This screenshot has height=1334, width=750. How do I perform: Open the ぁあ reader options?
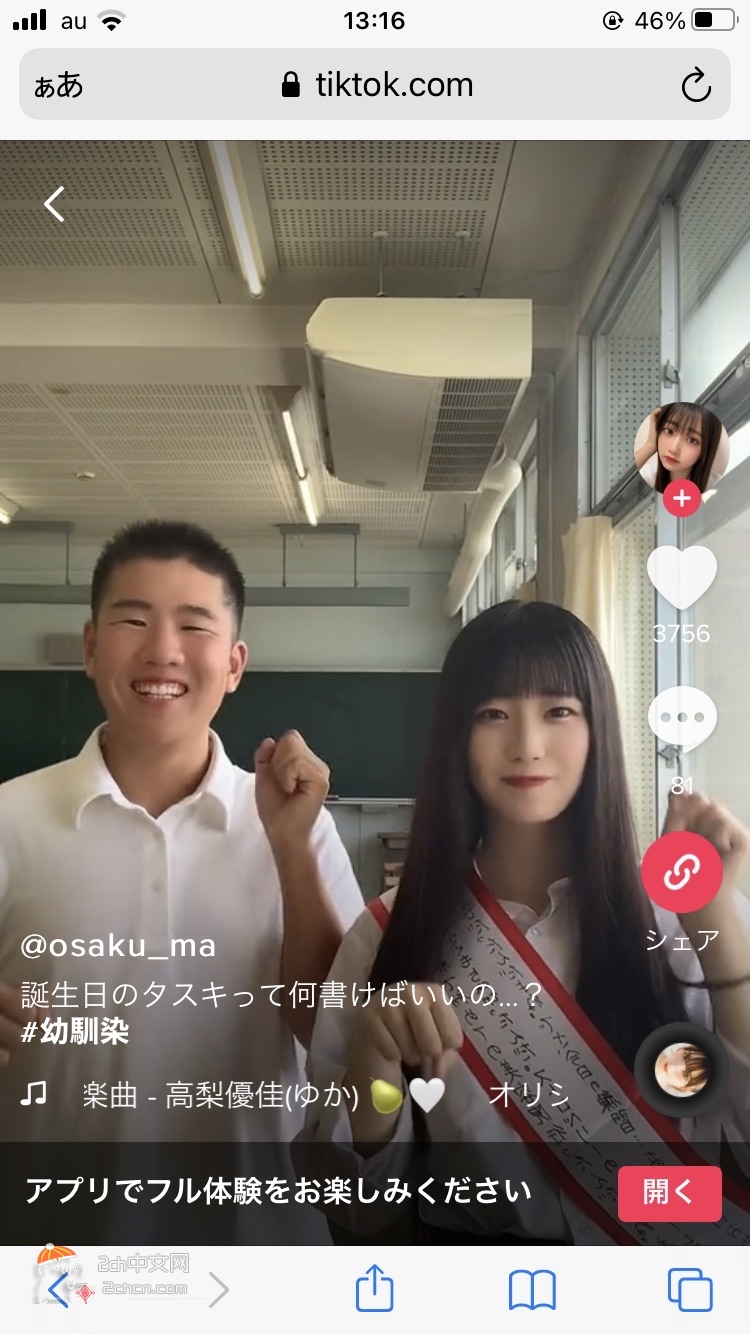click(x=58, y=86)
